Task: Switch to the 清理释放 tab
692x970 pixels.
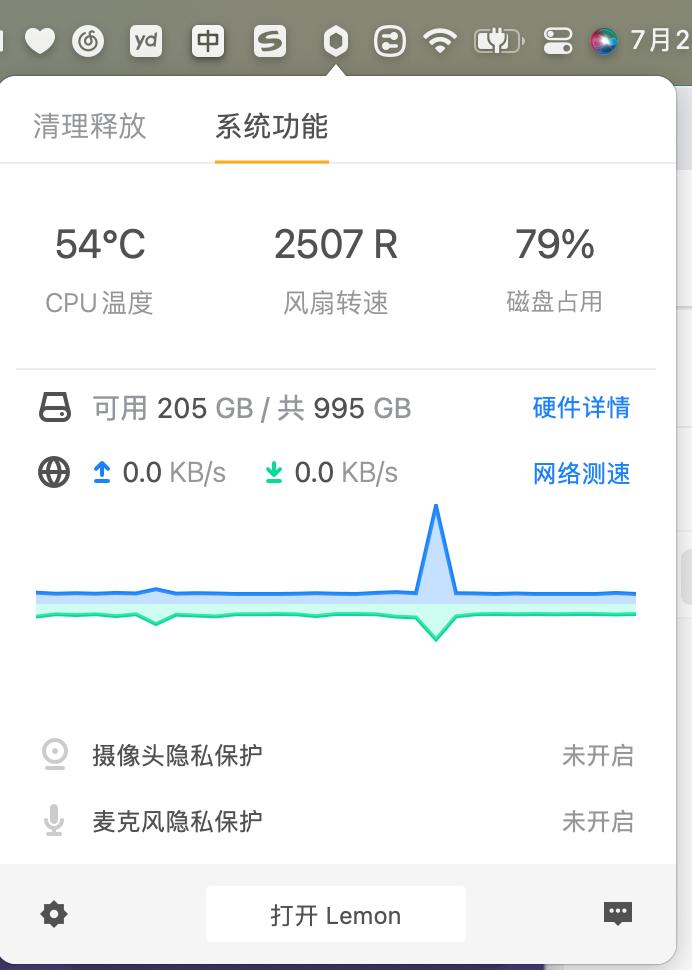Action: coord(90,127)
